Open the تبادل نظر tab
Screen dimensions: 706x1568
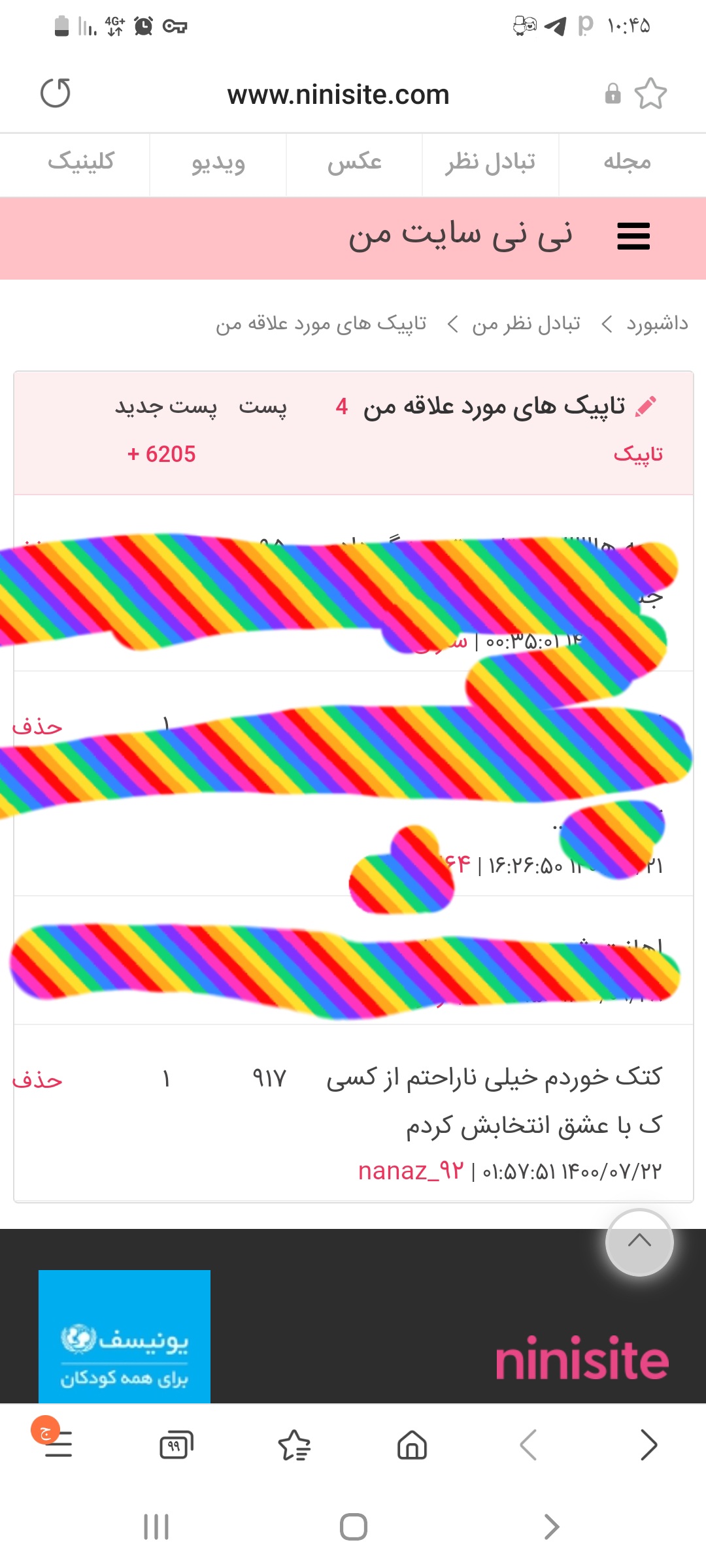click(490, 163)
